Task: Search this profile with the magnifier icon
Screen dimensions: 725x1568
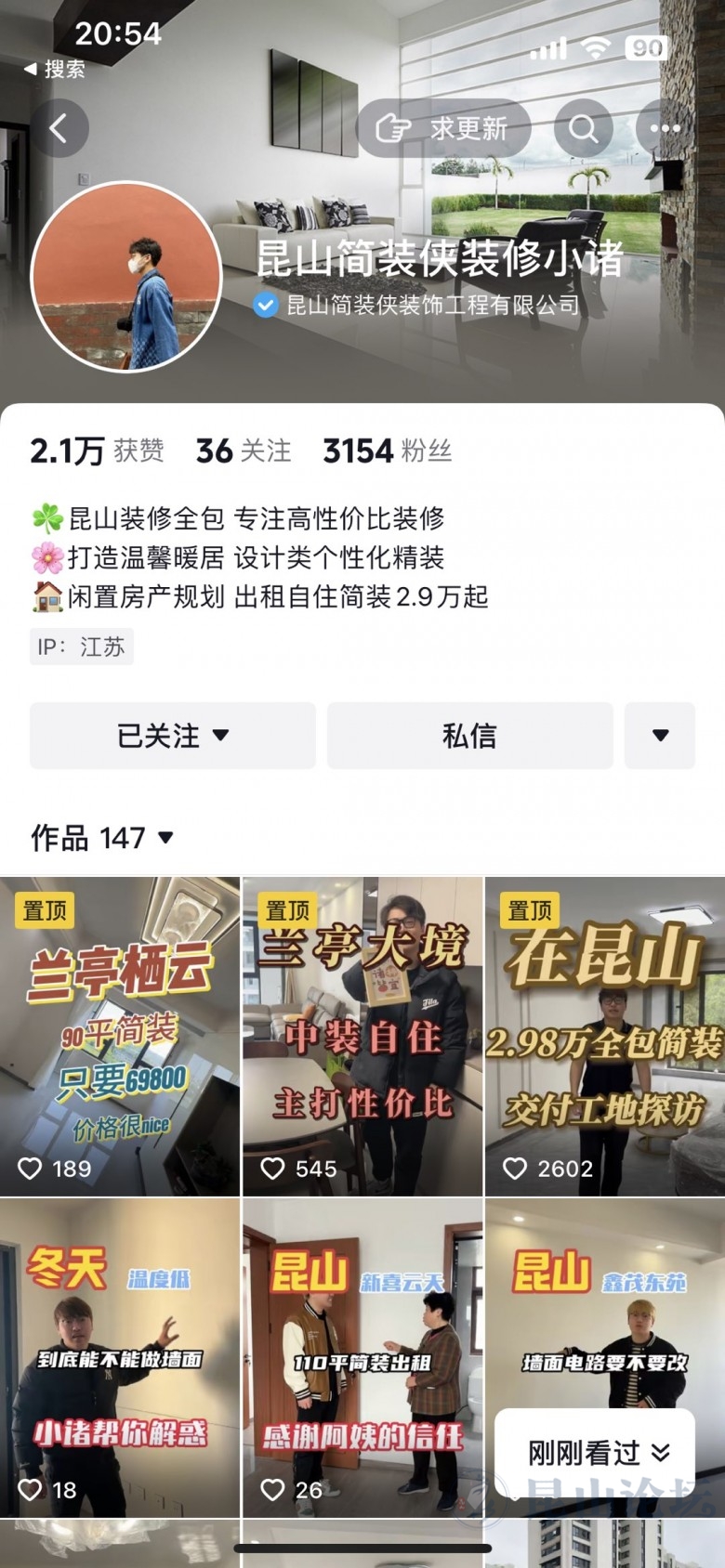Action: 583,128
